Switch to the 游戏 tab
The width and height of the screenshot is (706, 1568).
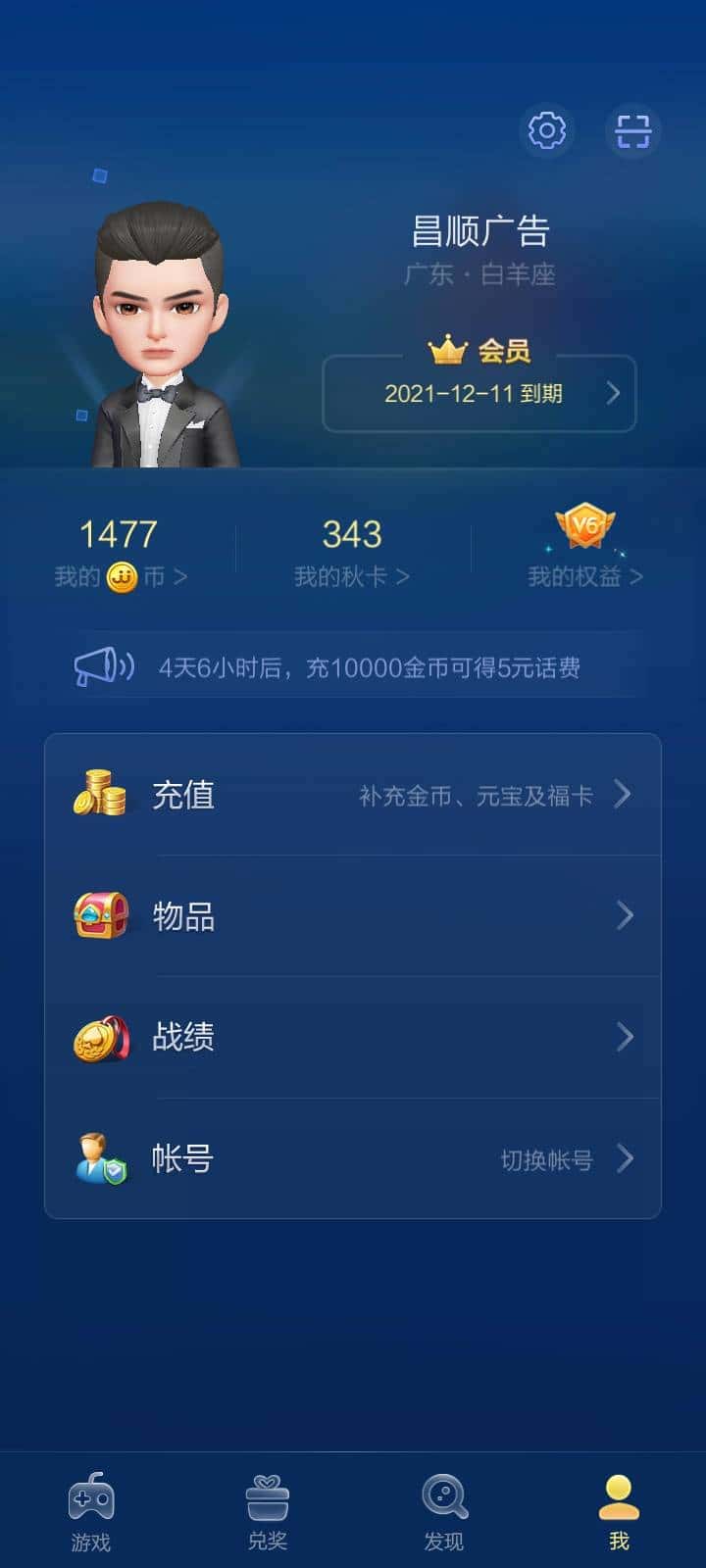coord(91,1509)
